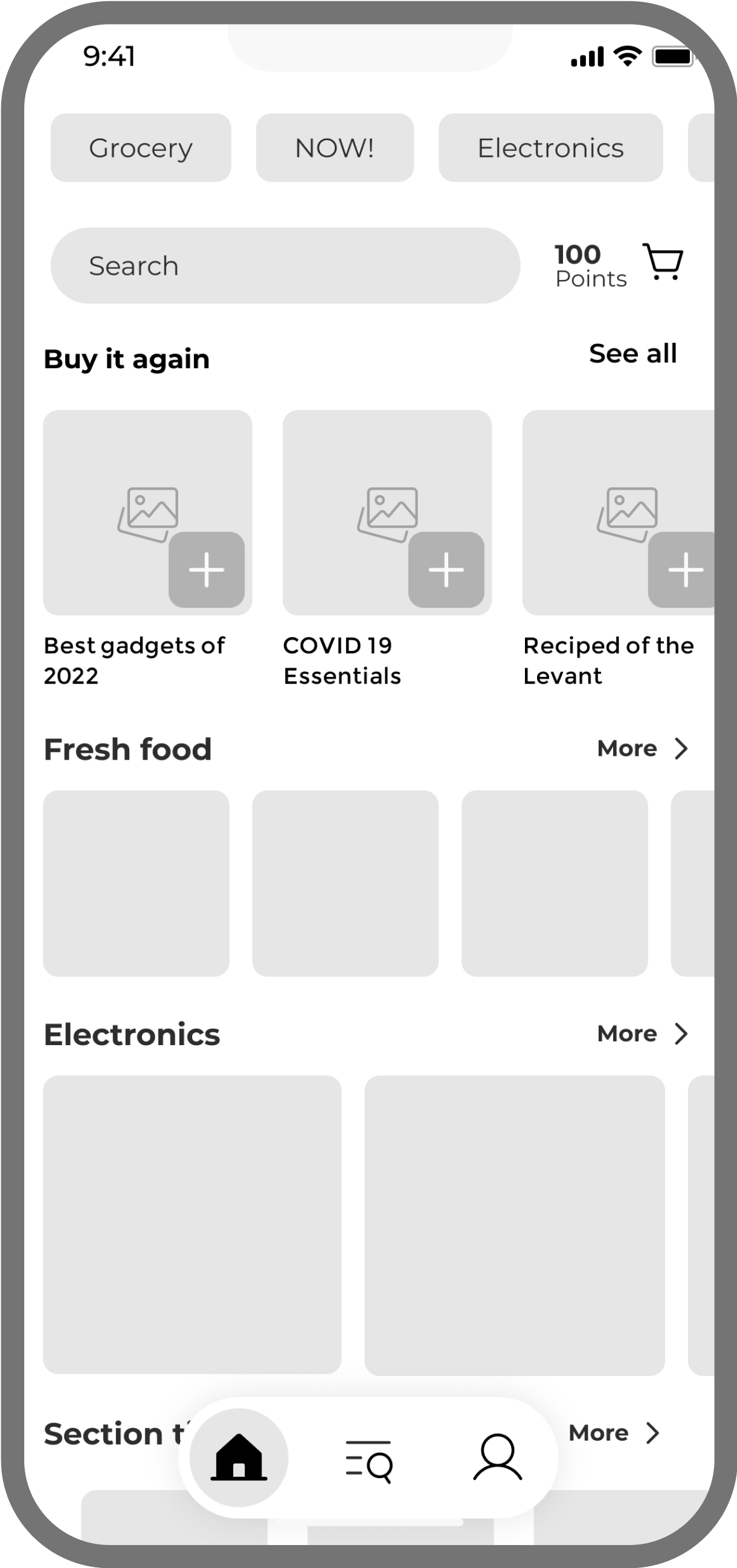
Task: Show more in Electronics section
Action: [x=643, y=1034]
